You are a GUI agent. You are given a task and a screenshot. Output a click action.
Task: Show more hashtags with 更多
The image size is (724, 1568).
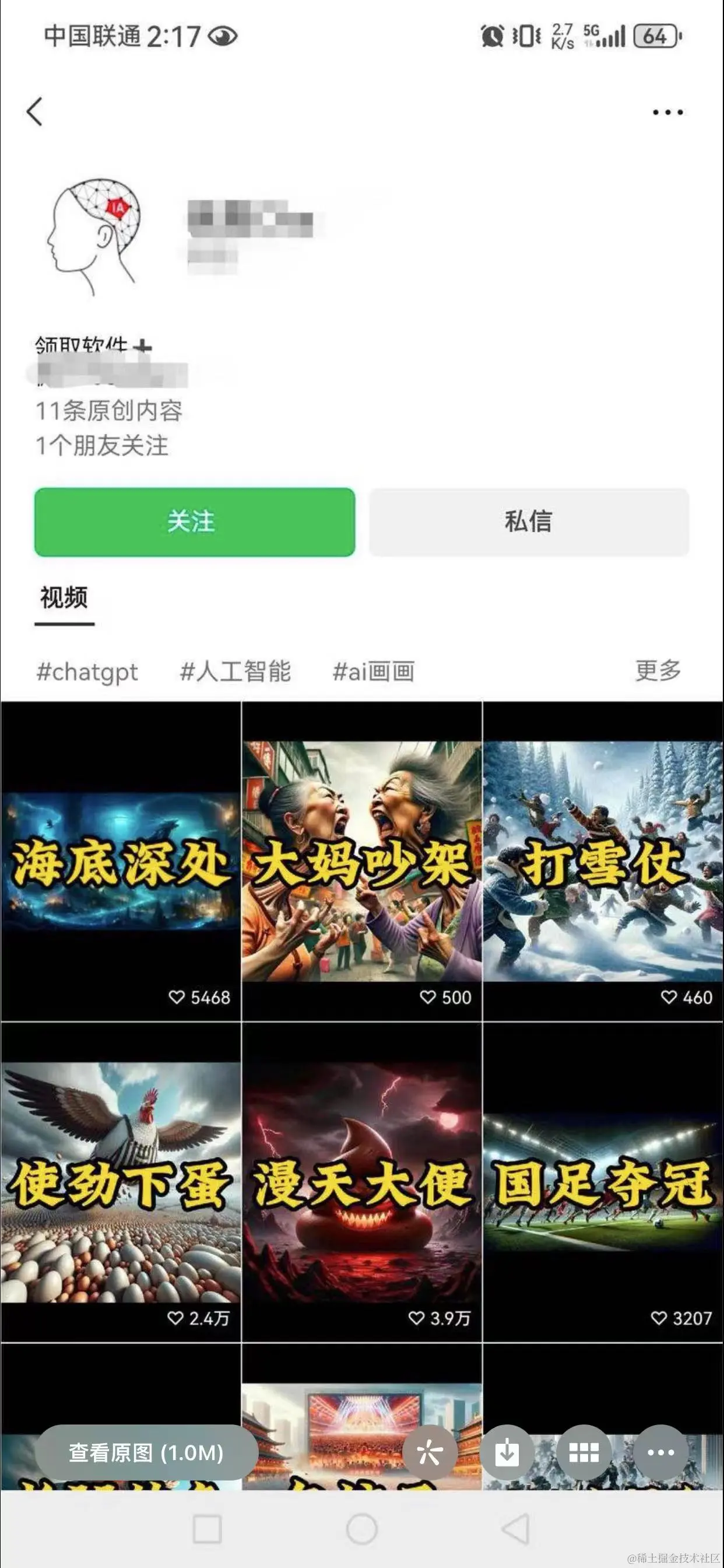pos(658,671)
